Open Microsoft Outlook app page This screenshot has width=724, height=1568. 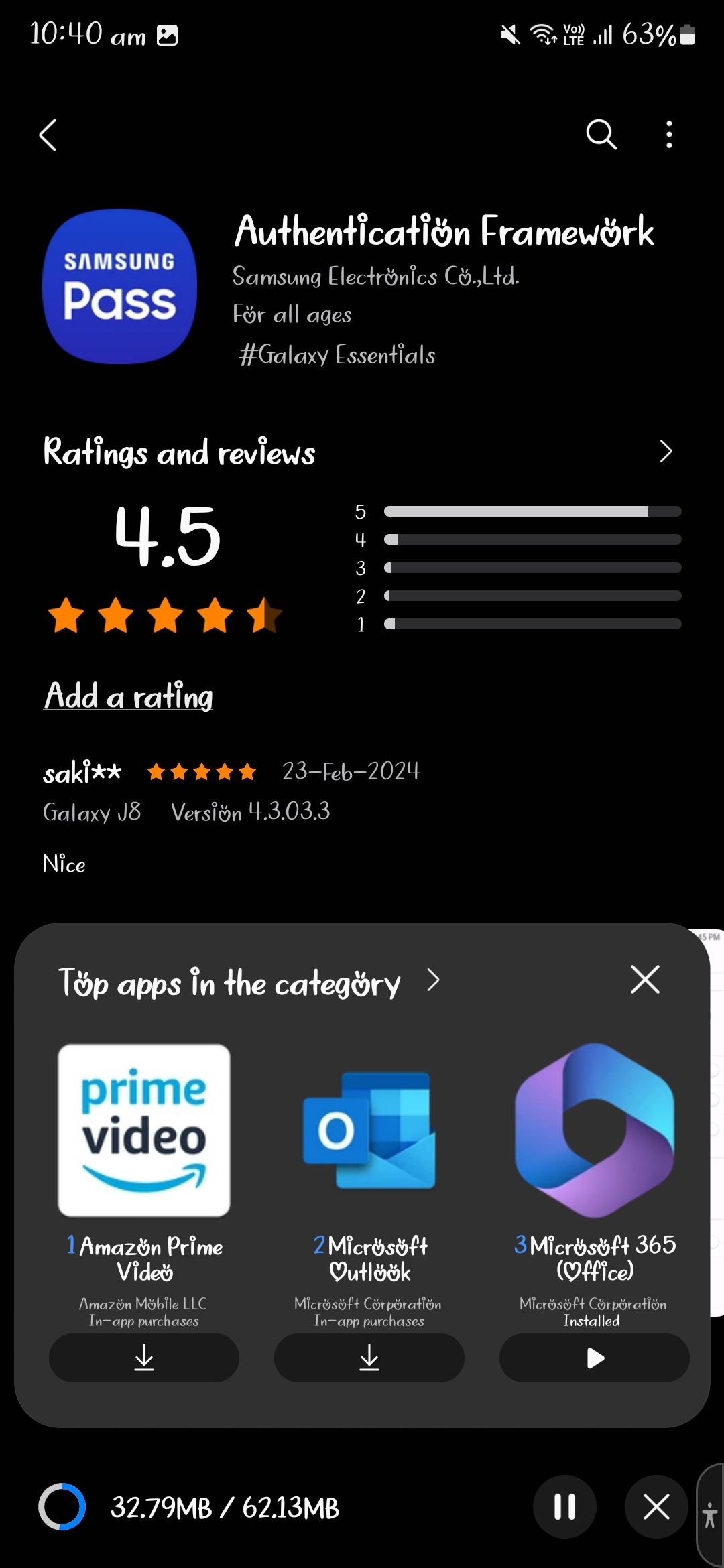(x=369, y=1130)
